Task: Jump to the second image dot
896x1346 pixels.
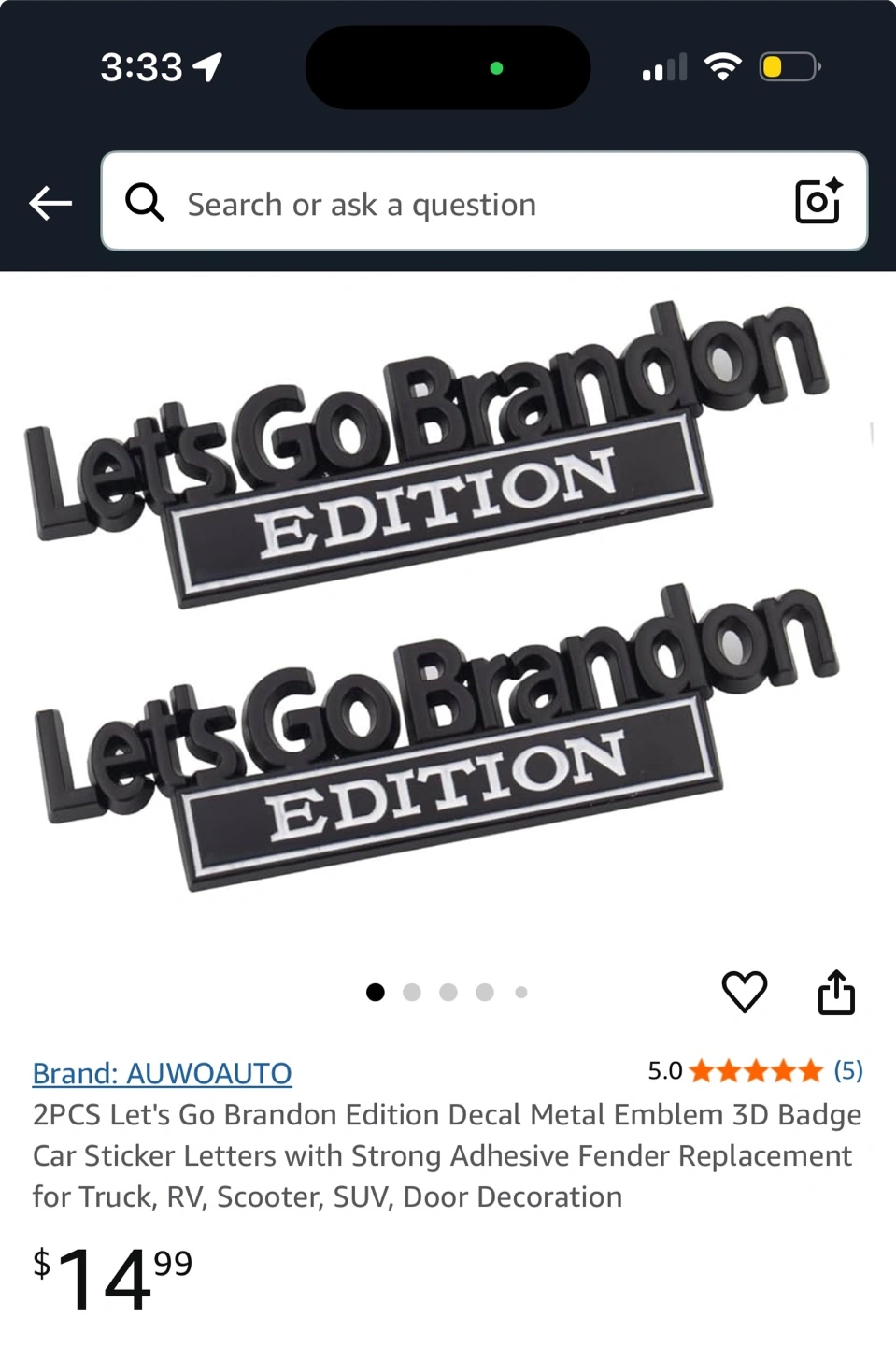Action: [412, 993]
